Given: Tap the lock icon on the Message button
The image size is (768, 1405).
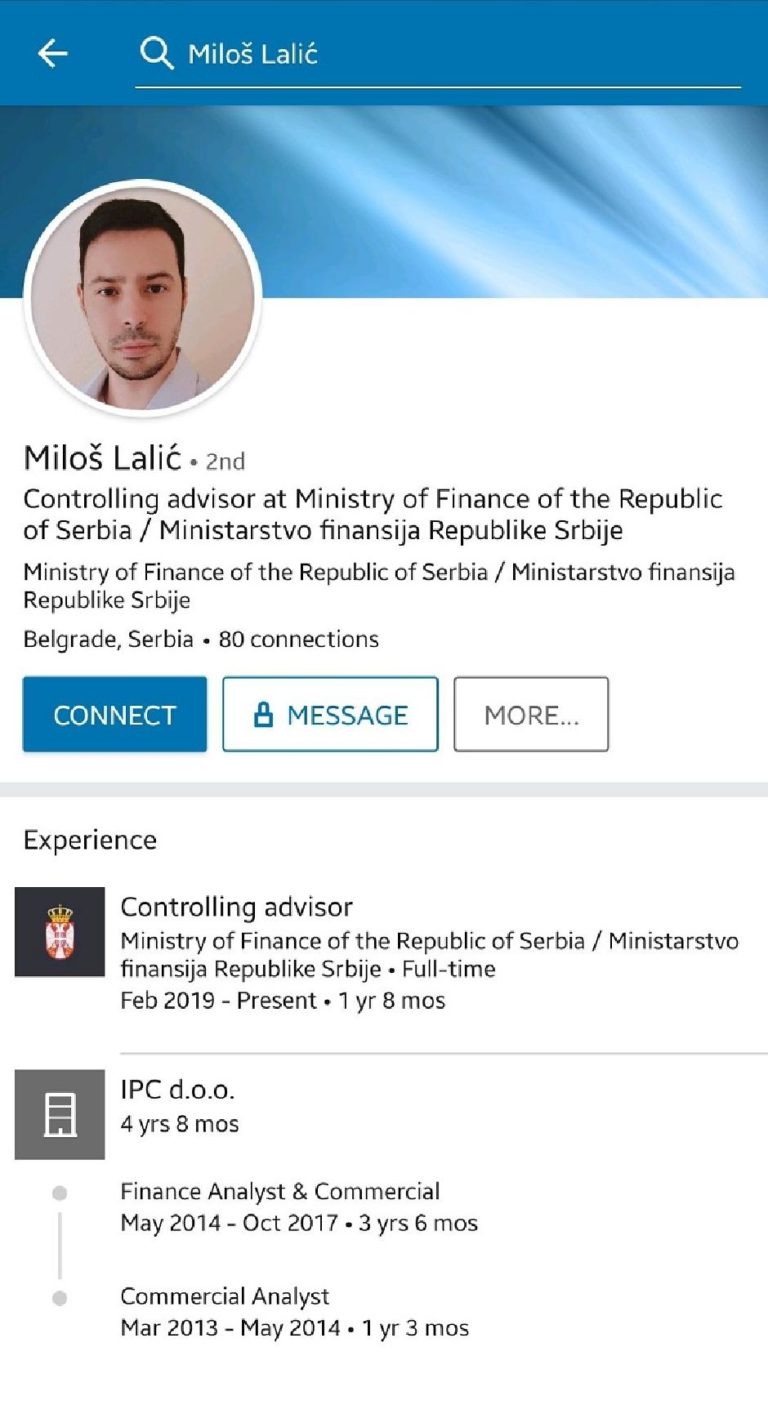Looking at the screenshot, I should click(262, 714).
